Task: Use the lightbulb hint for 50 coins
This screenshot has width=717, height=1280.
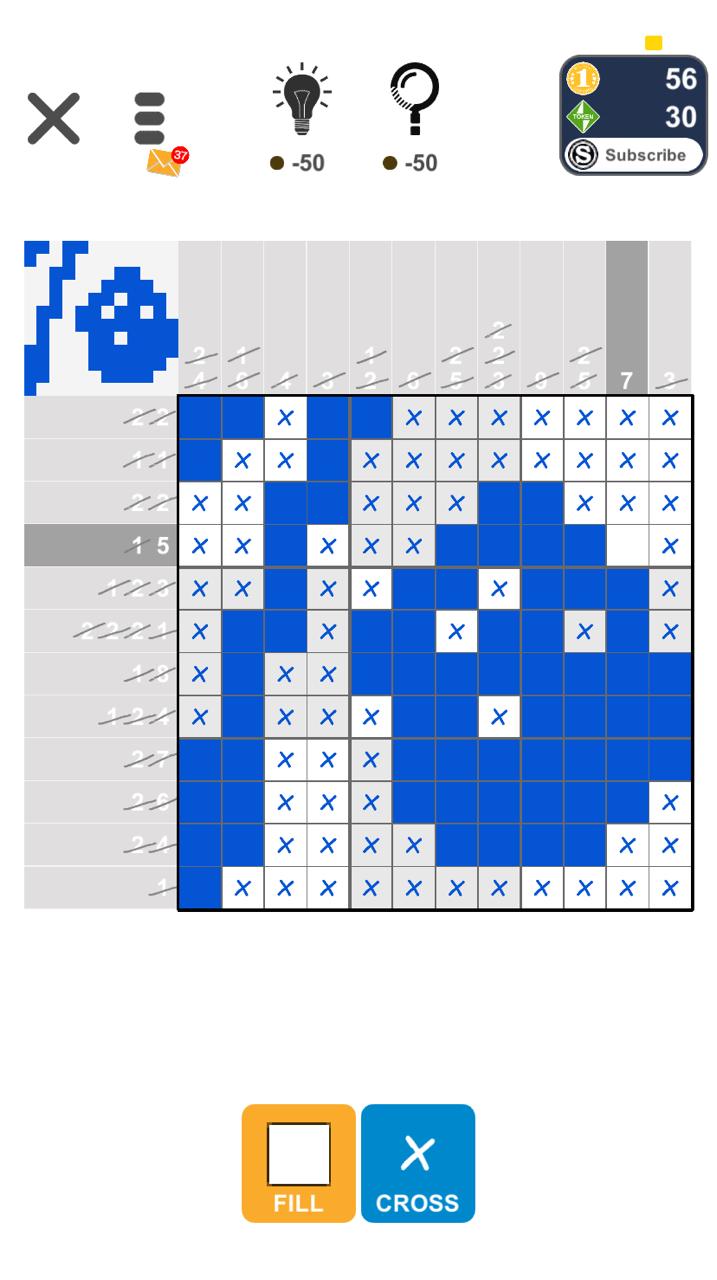Action: [x=301, y=102]
